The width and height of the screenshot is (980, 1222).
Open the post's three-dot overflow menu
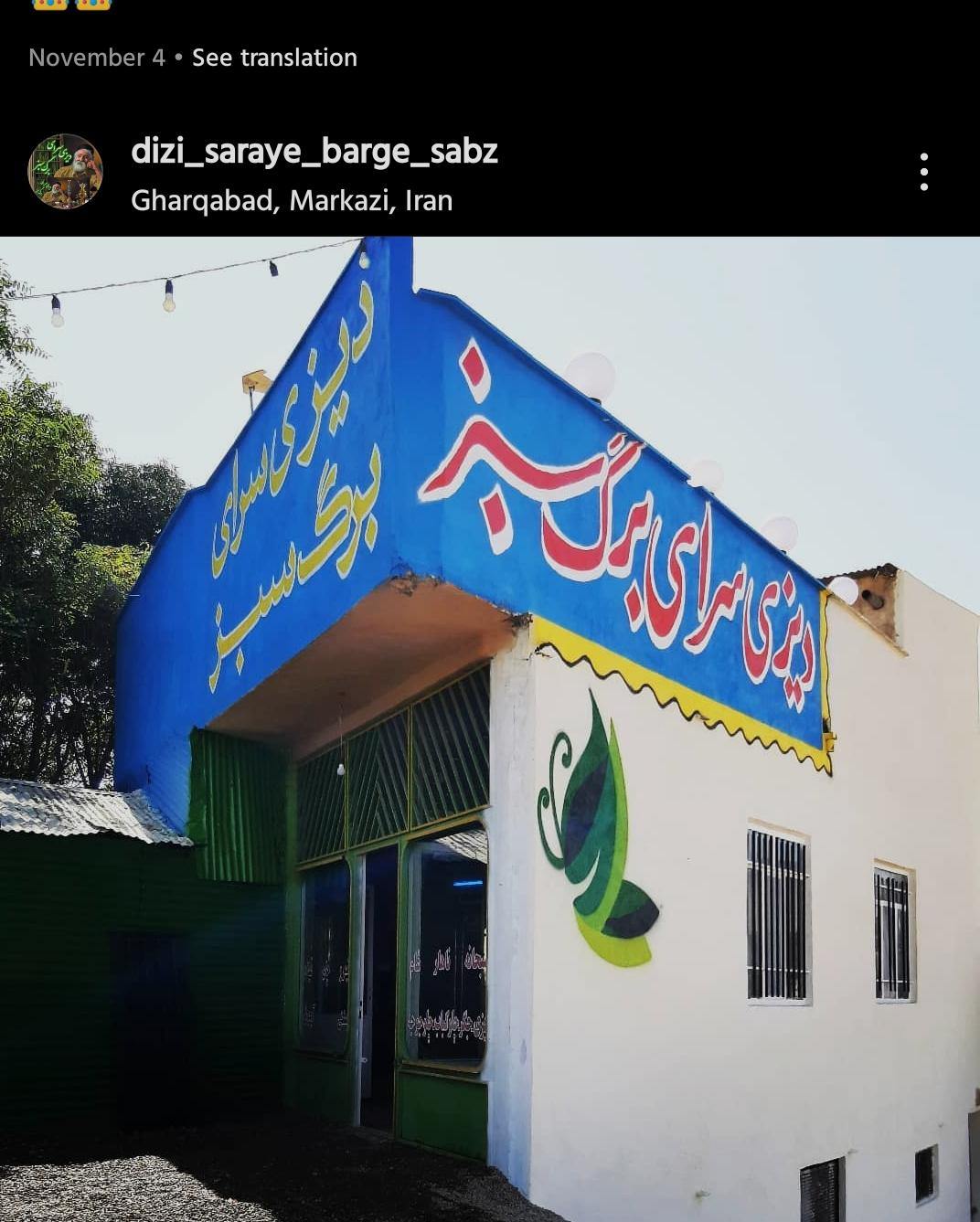(x=924, y=172)
